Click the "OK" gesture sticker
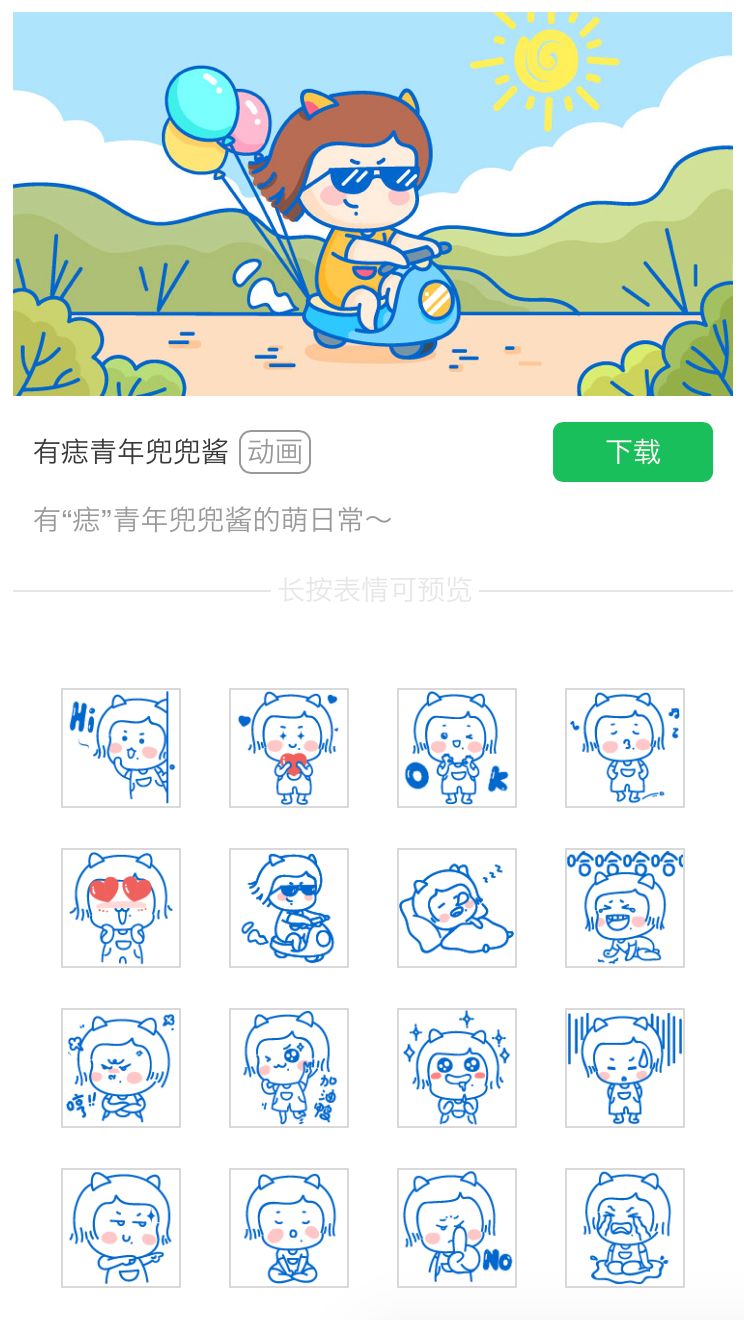Image resolution: width=744 pixels, height=1320 pixels. tap(456, 747)
